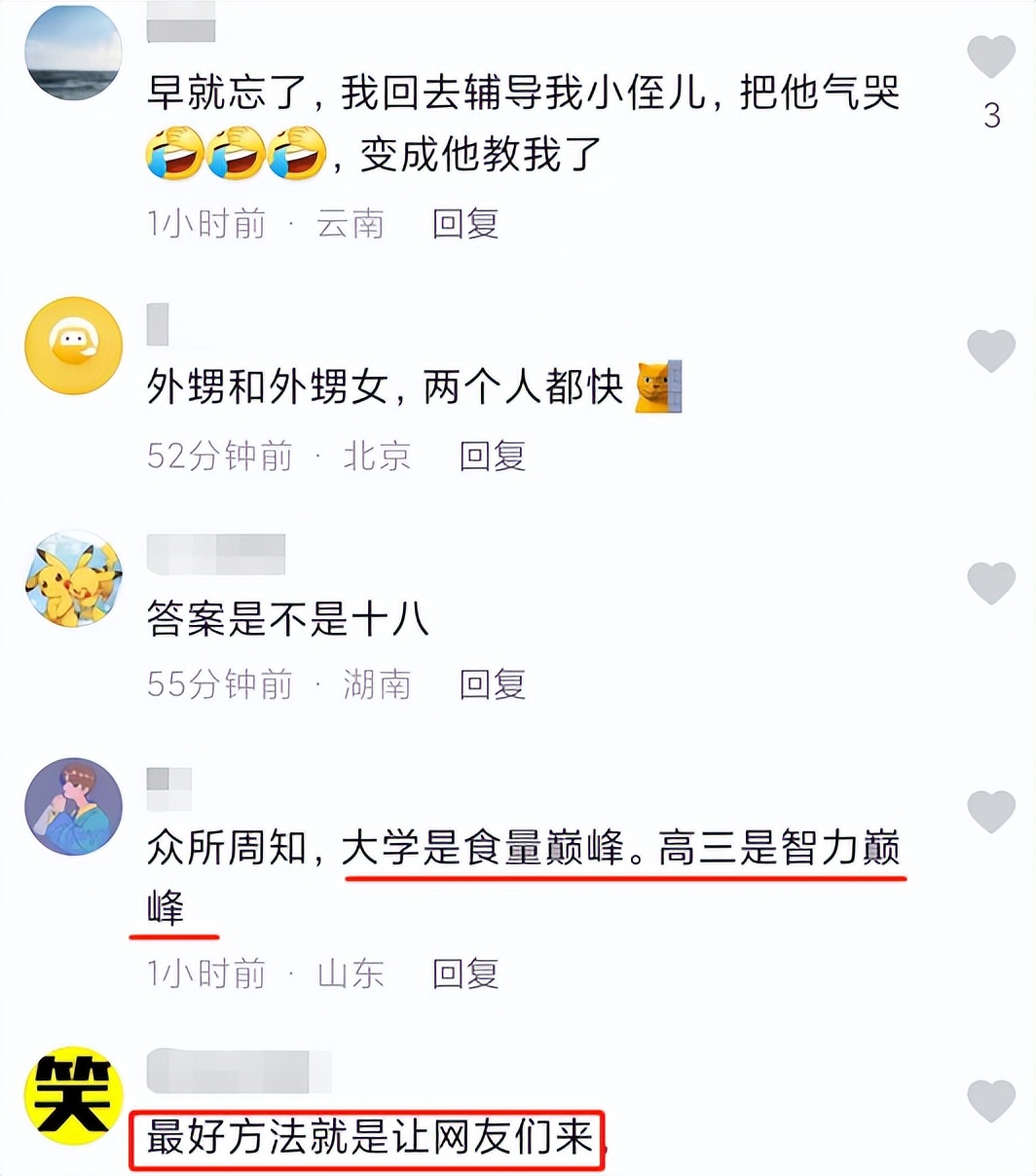Click 回复 on the 答案是不是十八 comment
Screen dimensions: 1036x1176
click(x=494, y=684)
